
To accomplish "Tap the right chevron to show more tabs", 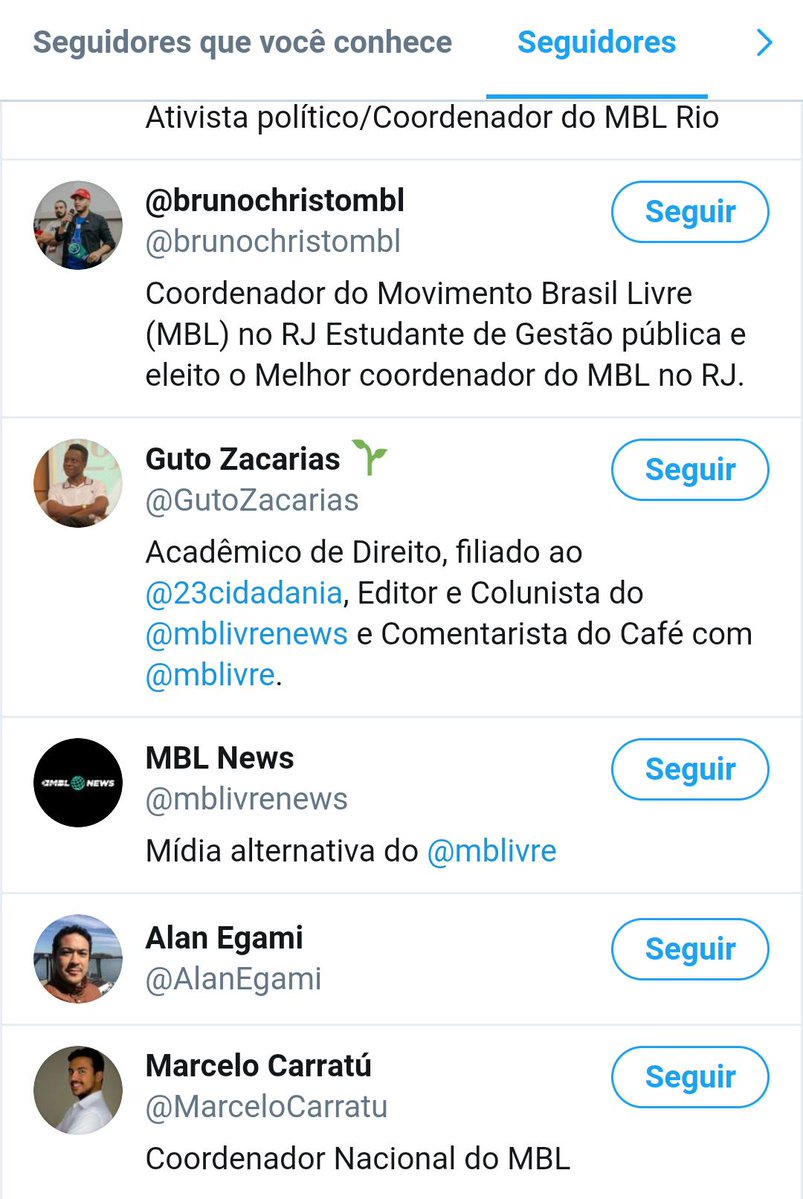I will [x=765, y=43].
